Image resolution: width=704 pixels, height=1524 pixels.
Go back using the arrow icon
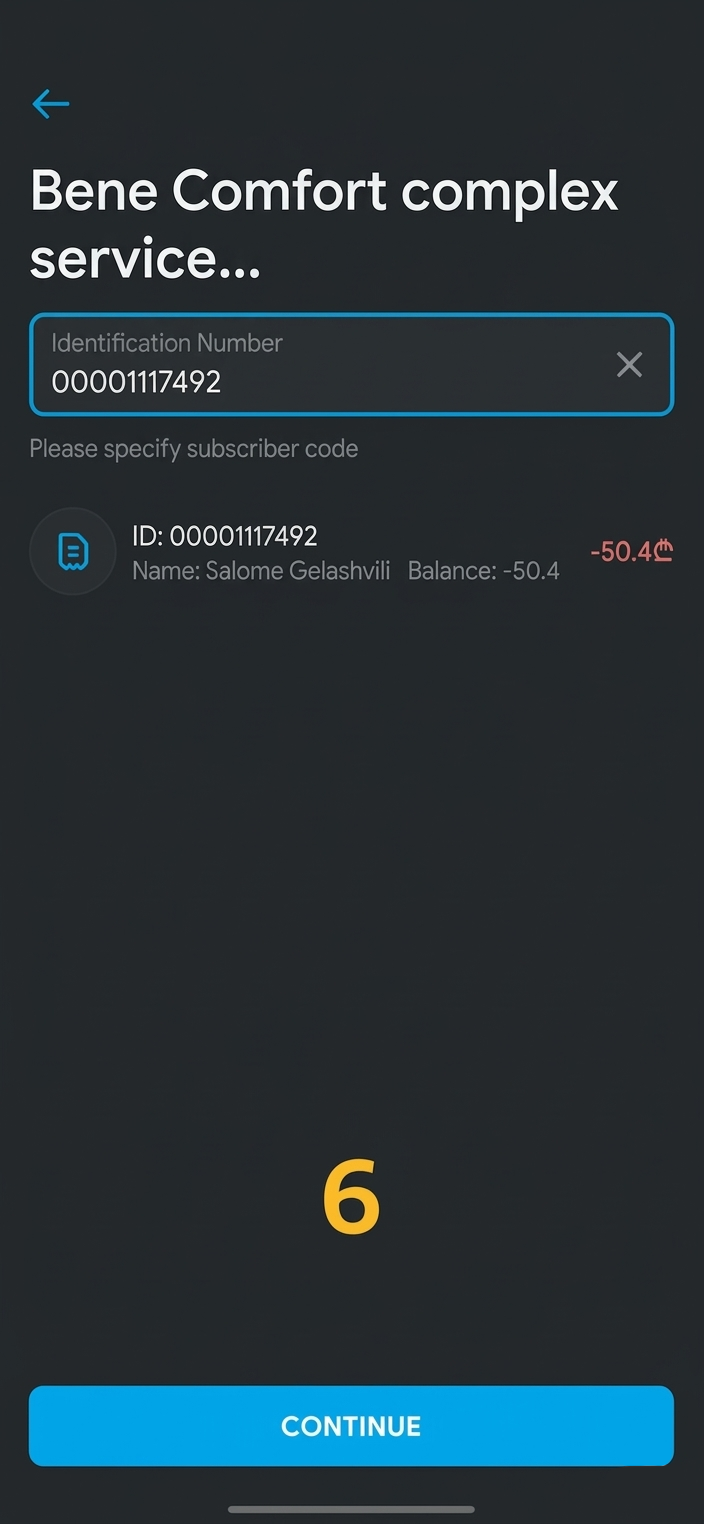point(50,103)
